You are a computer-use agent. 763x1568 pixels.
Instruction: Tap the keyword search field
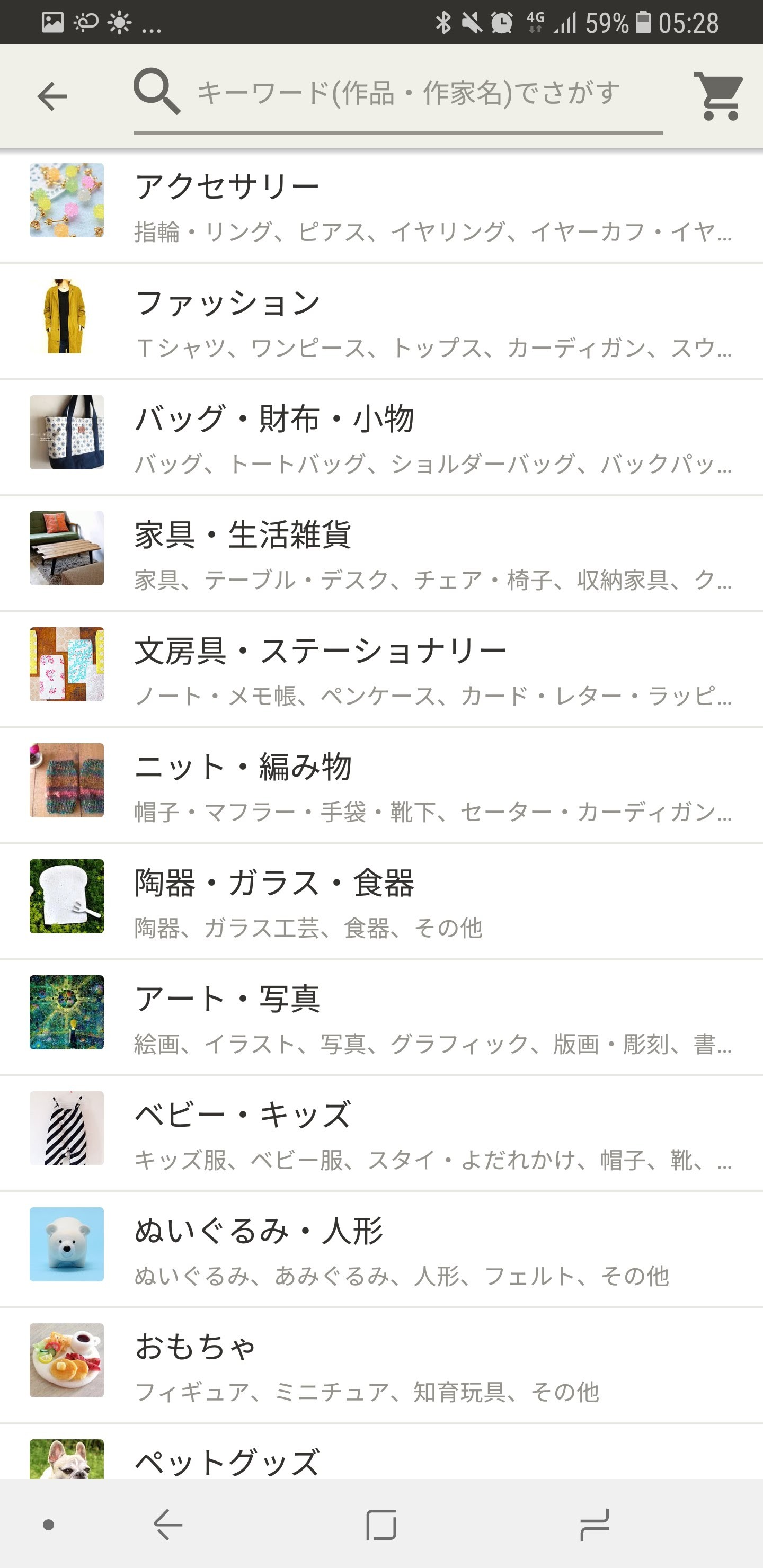(408, 94)
